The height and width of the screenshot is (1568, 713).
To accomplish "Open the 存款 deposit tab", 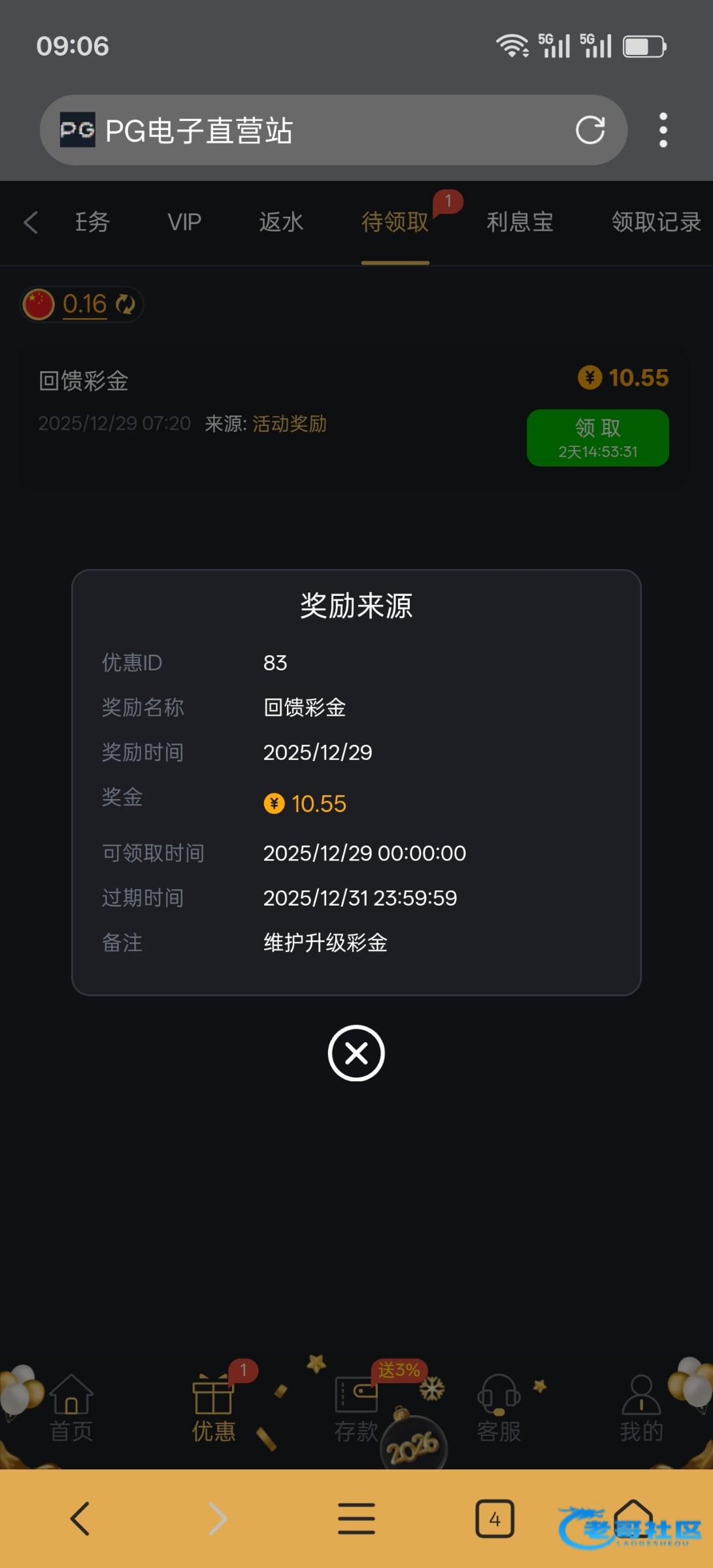I will [x=356, y=1411].
